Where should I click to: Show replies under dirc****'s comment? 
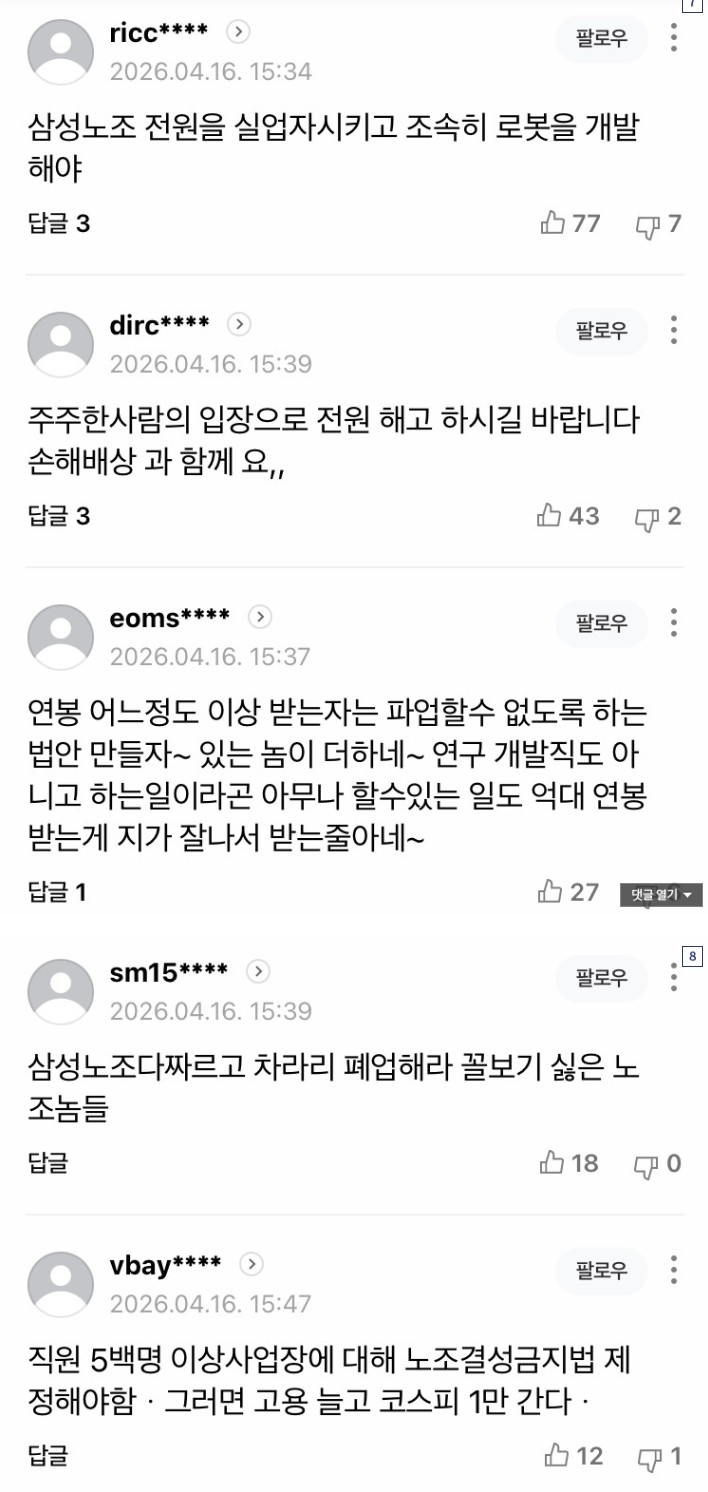click(x=59, y=516)
